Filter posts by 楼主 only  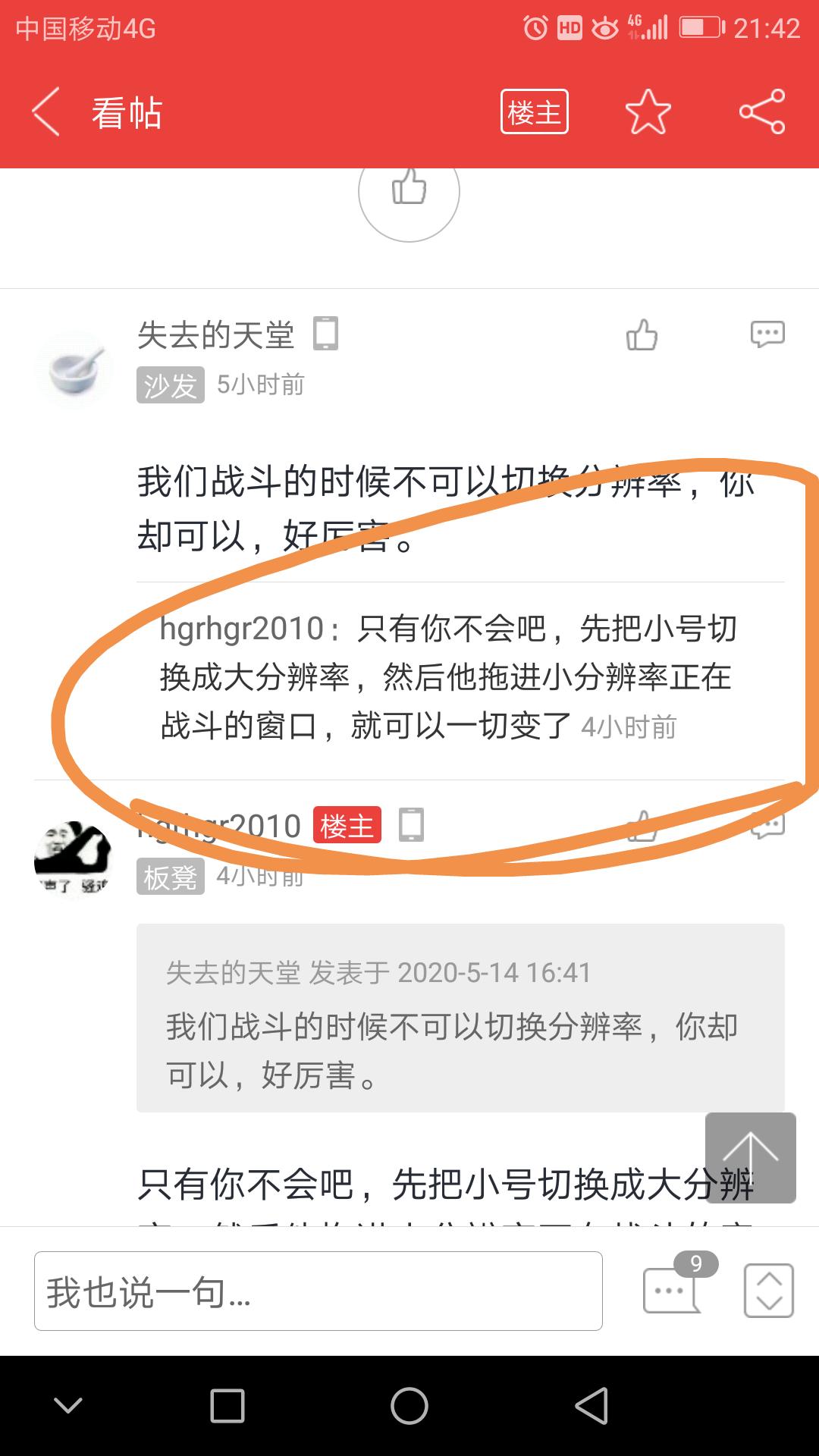(x=534, y=112)
